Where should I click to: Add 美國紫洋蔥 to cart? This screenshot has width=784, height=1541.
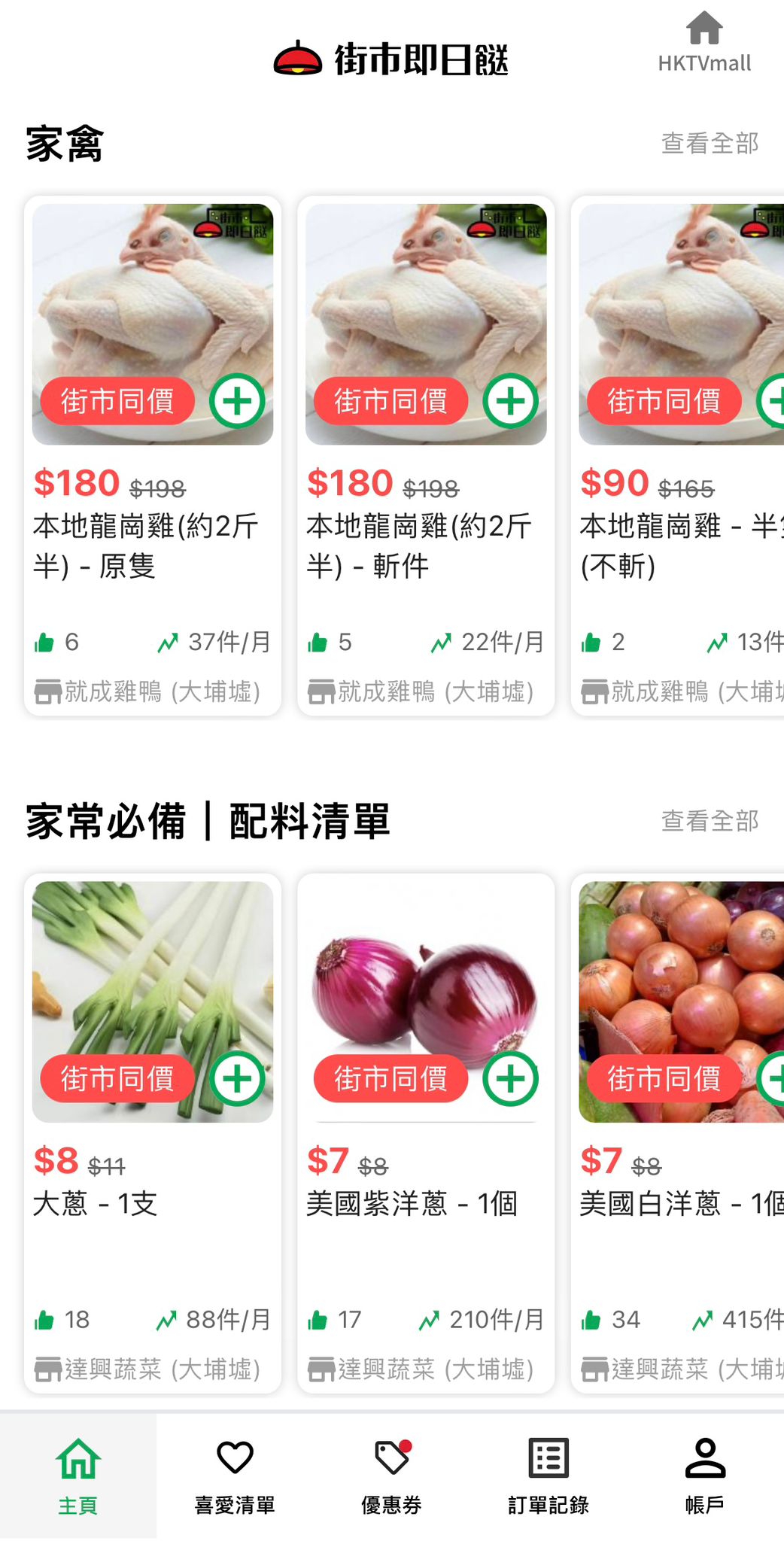point(510,1078)
